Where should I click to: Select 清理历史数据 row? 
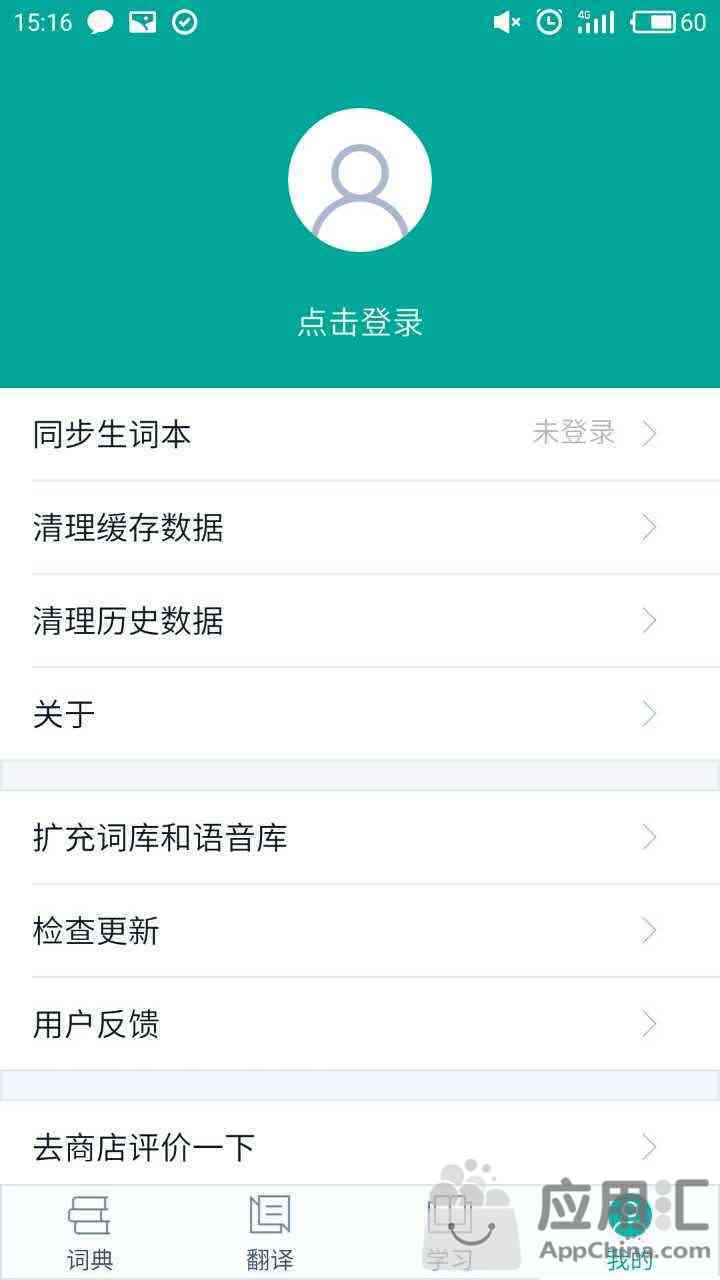[360, 621]
